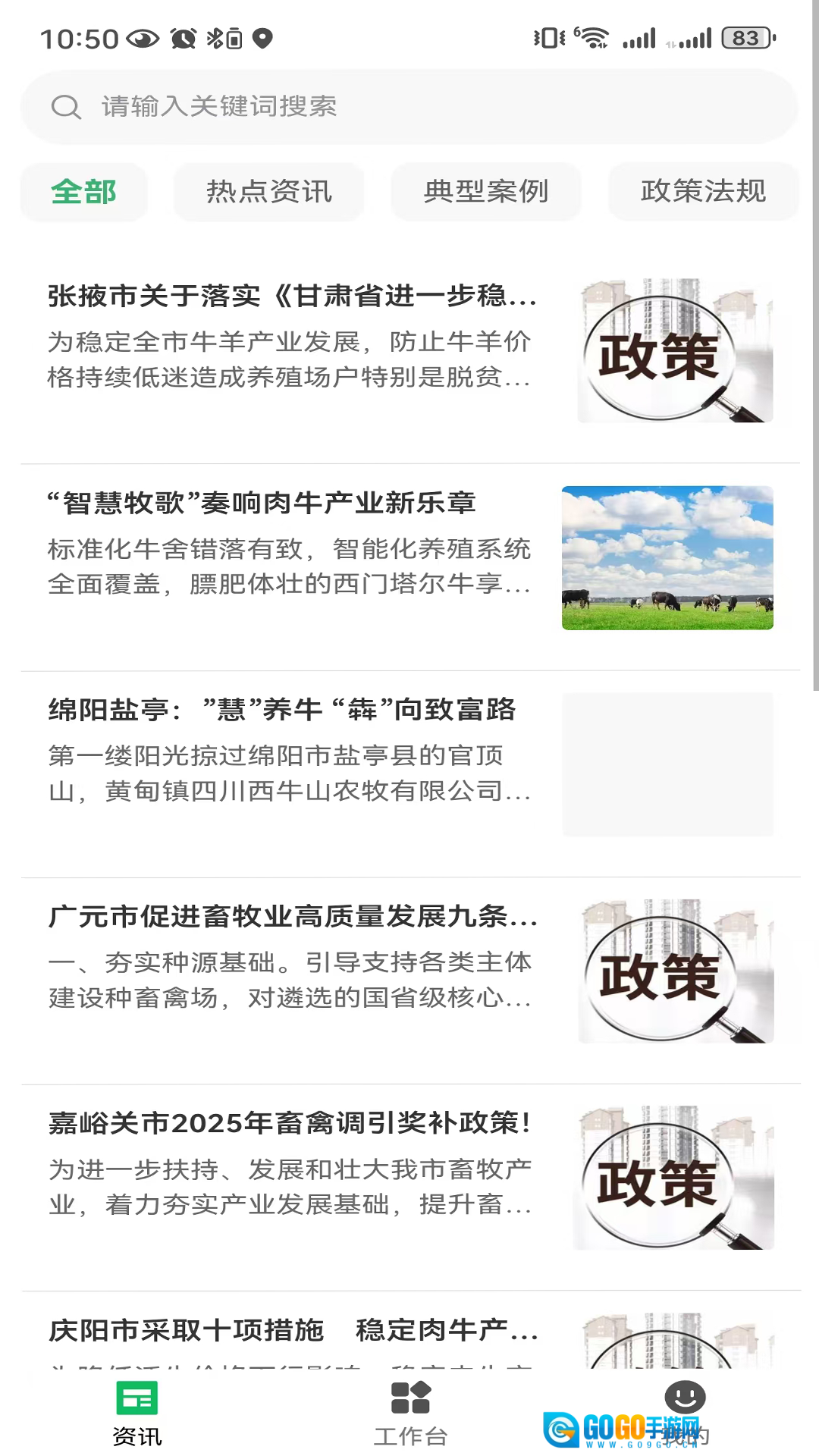Switch to the 热点资讯 tab

[x=269, y=192]
